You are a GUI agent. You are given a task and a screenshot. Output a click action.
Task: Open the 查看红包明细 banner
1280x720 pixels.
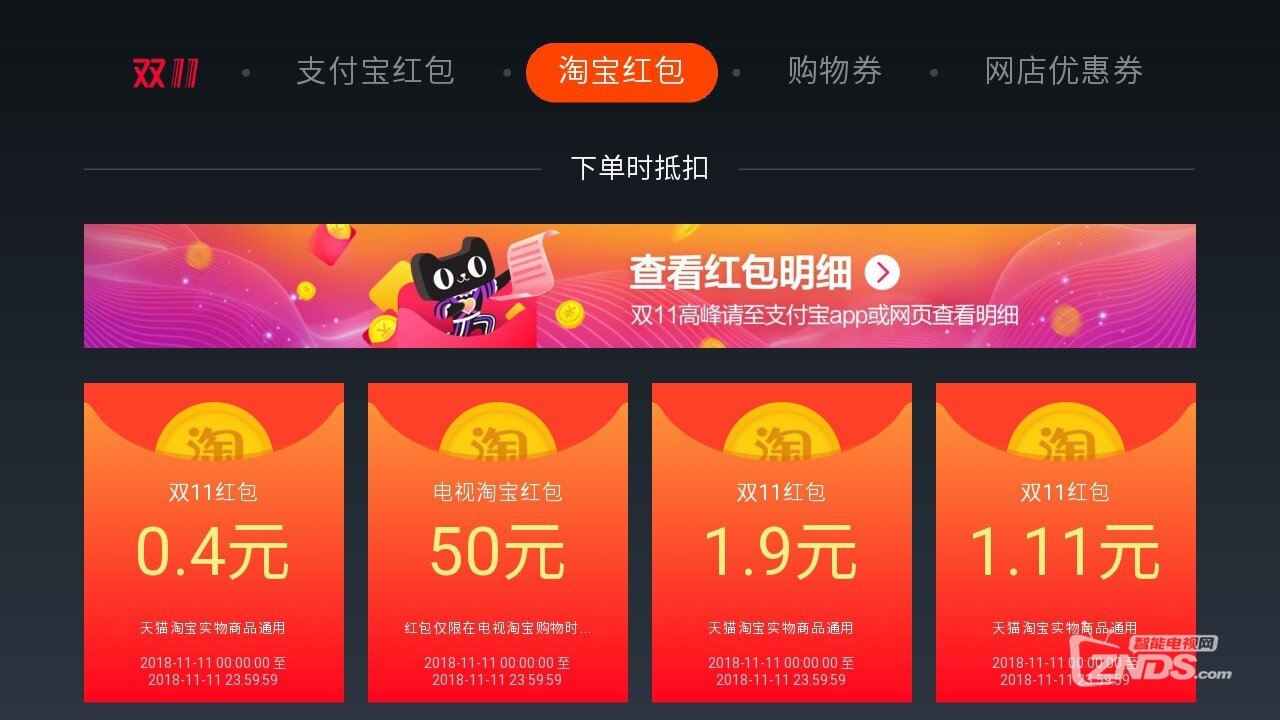[x=639, y=286]
